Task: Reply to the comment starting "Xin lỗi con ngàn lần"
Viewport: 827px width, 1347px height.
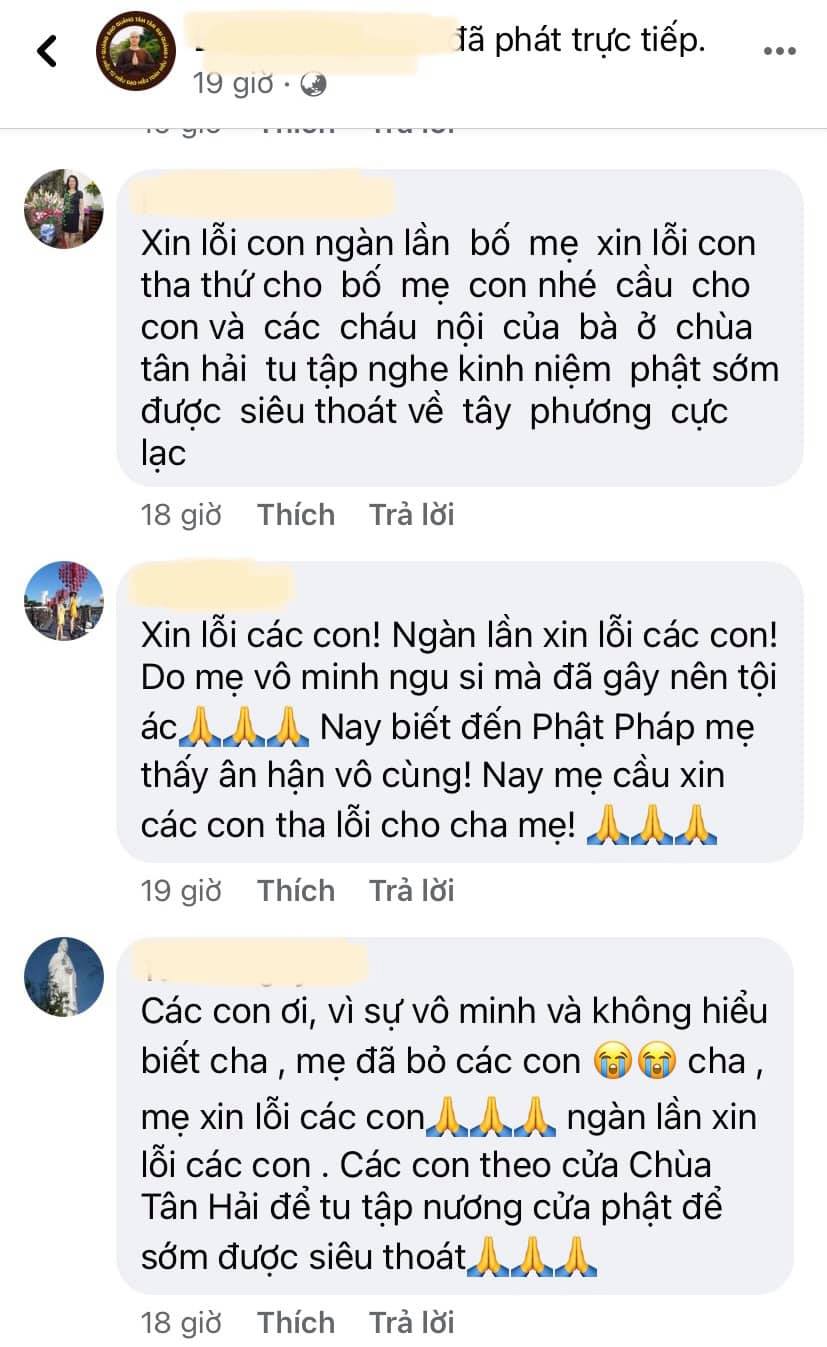Action: (411, 514)
